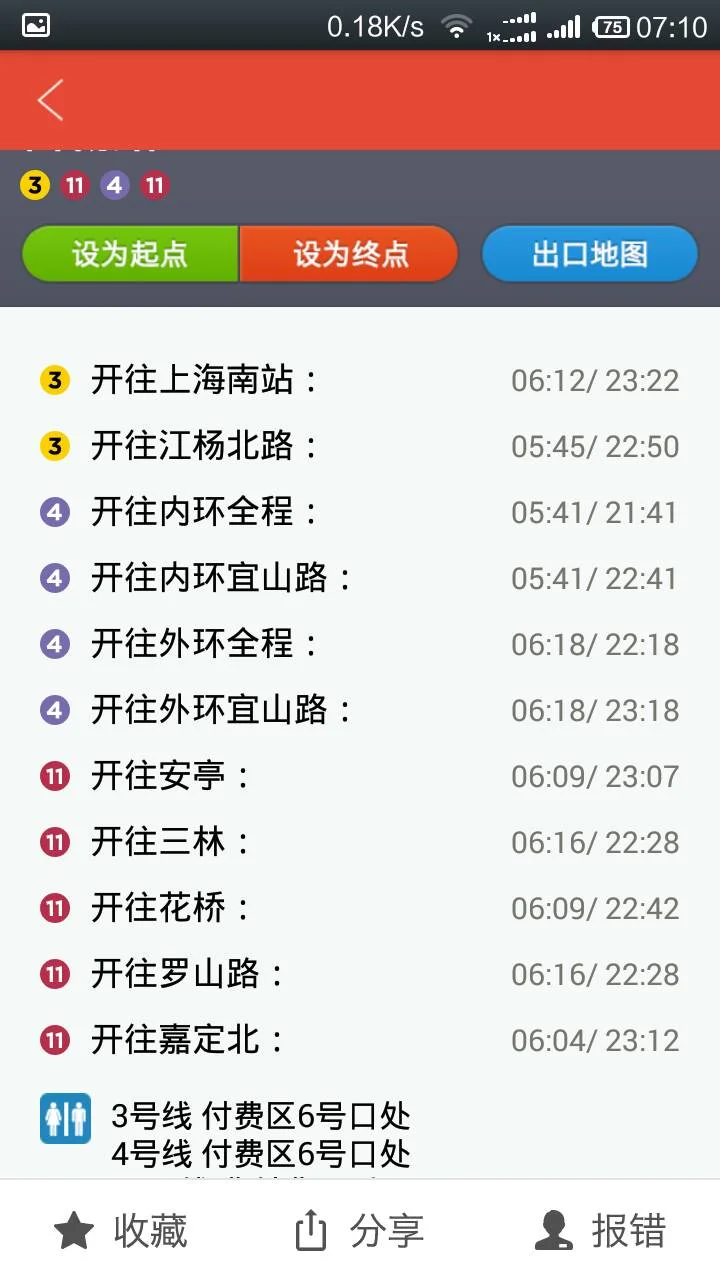Image resolution: width=720 pixels, height=1280 pixels.
Task: Tap the Line 3 badge below the station name
Action: [33, 185]
